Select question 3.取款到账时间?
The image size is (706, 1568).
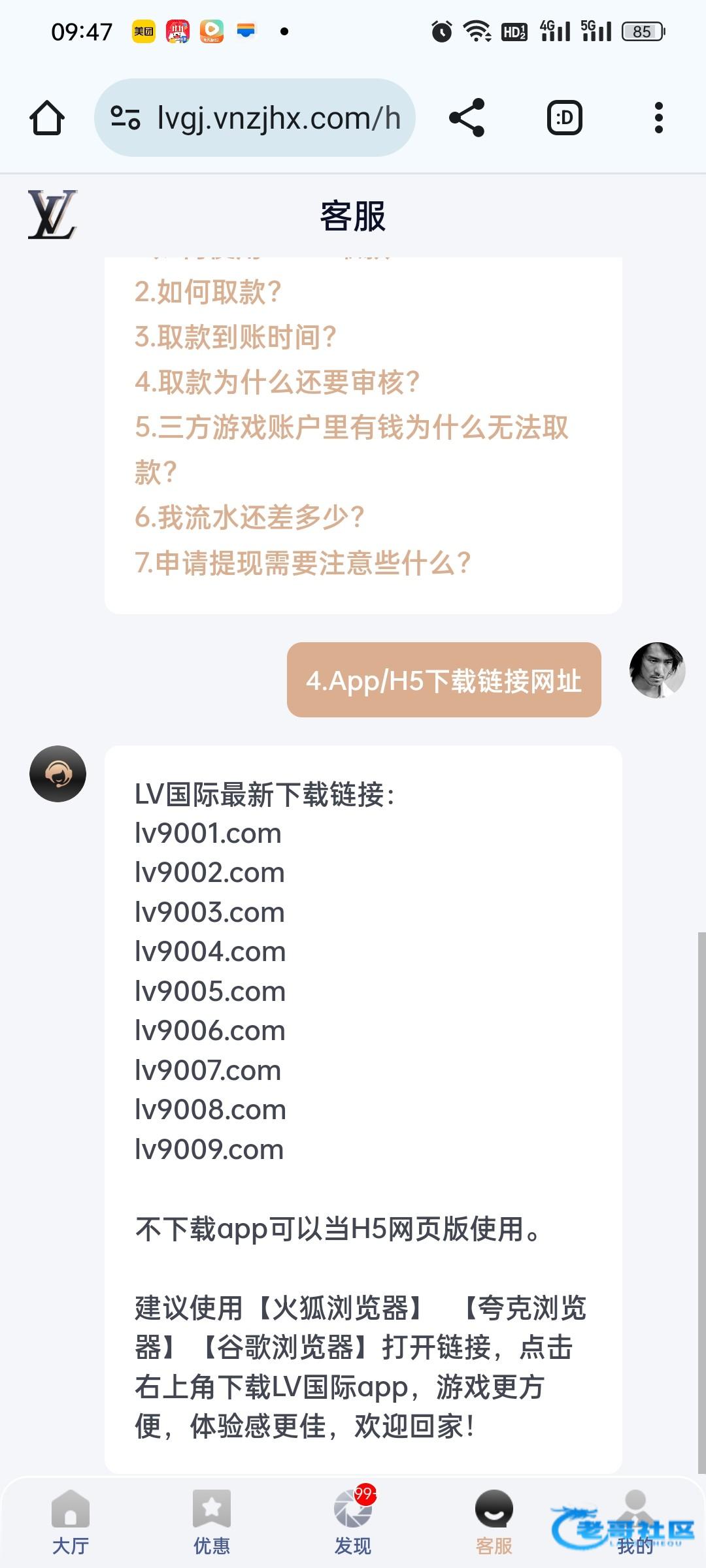235,337
